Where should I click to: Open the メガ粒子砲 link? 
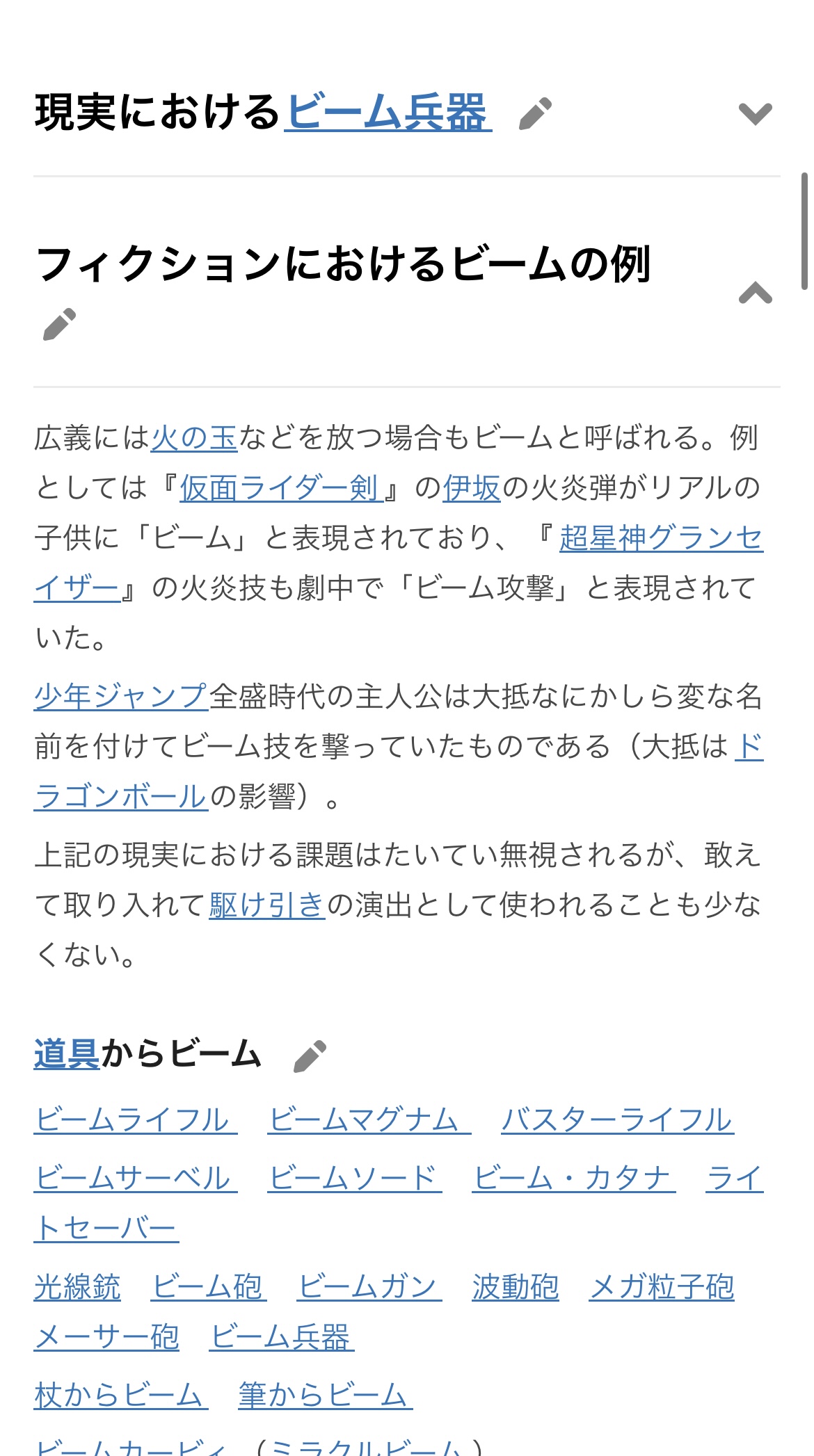point(662,1287)
